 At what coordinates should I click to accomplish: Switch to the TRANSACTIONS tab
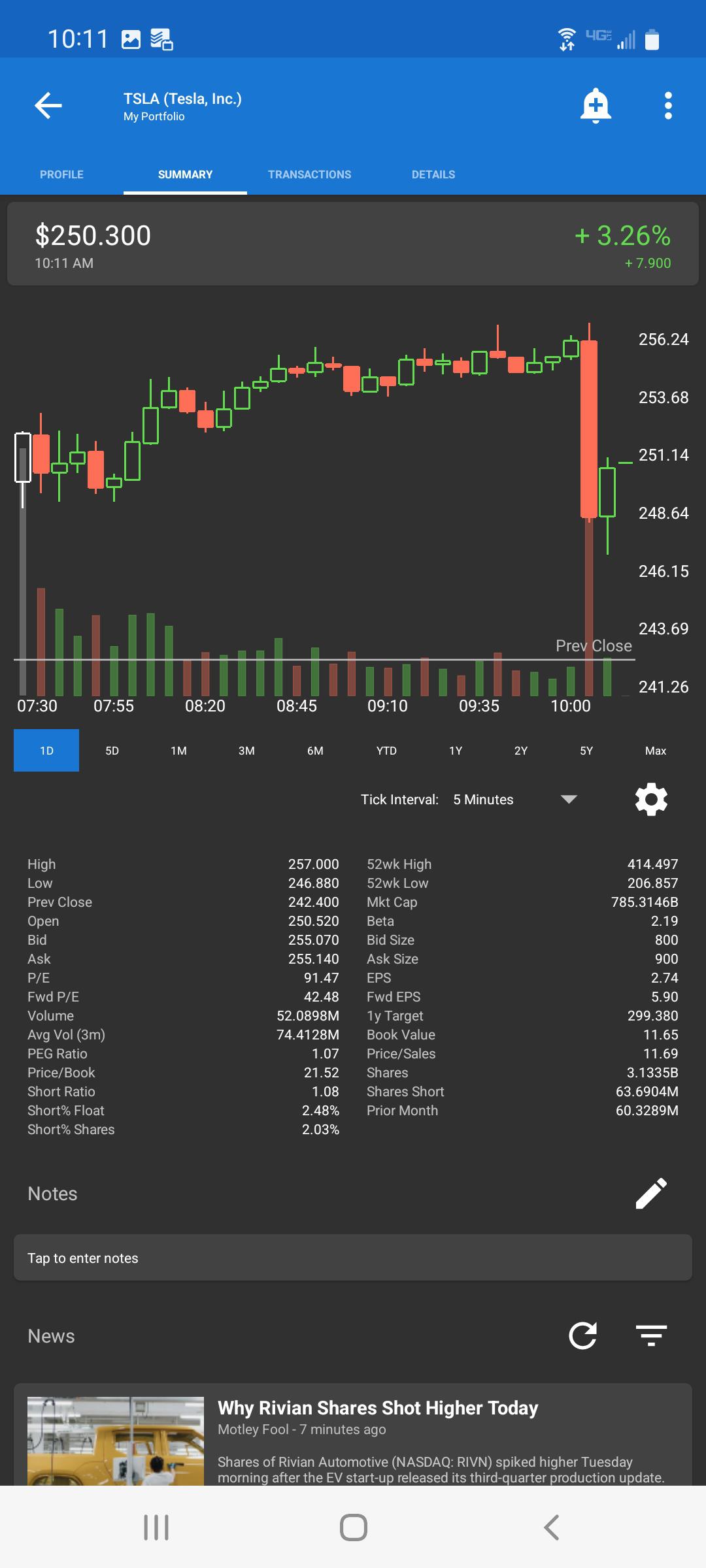tap(309, 174)
